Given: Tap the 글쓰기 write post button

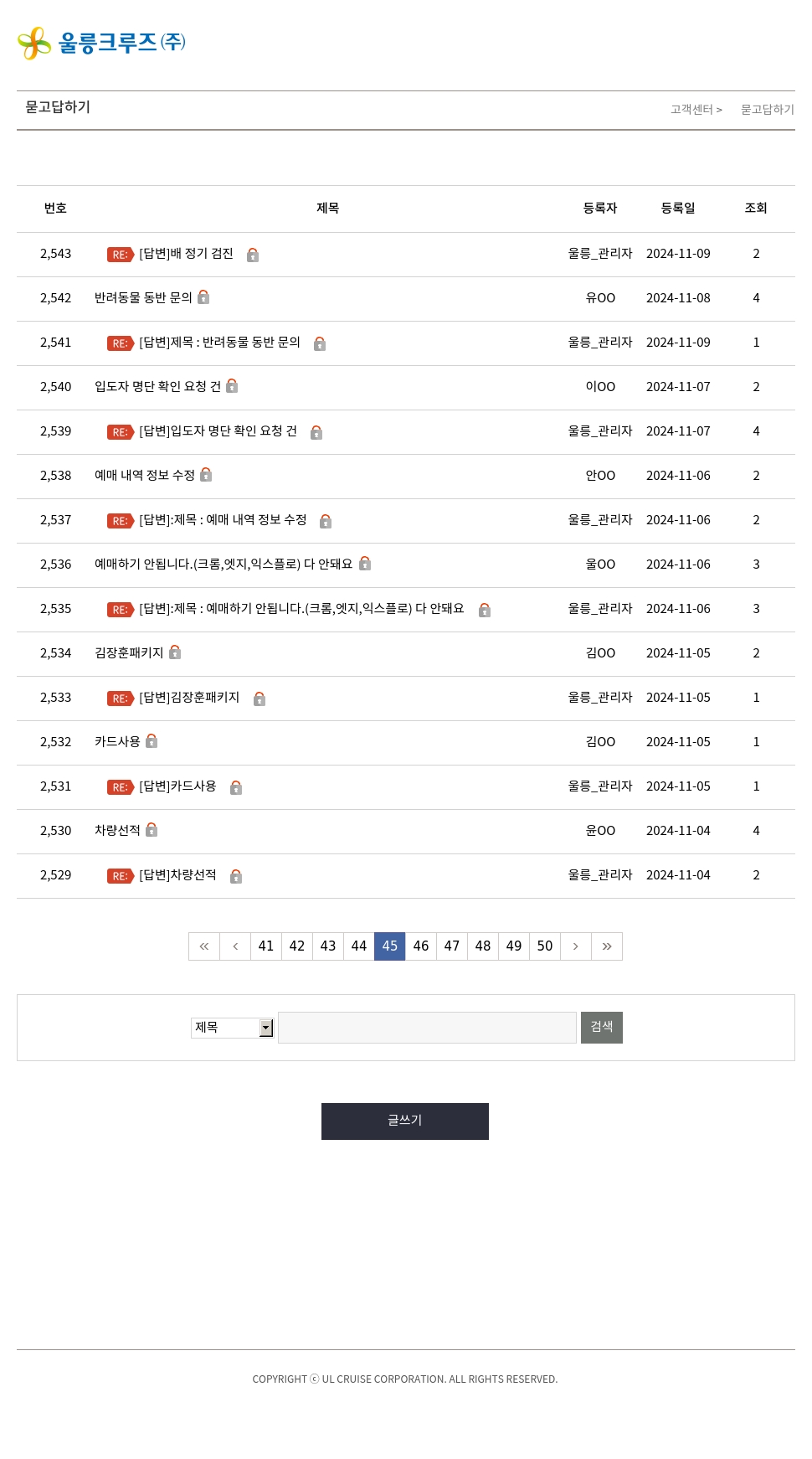Looking at the screenshot, I should tap(405, 1121).
